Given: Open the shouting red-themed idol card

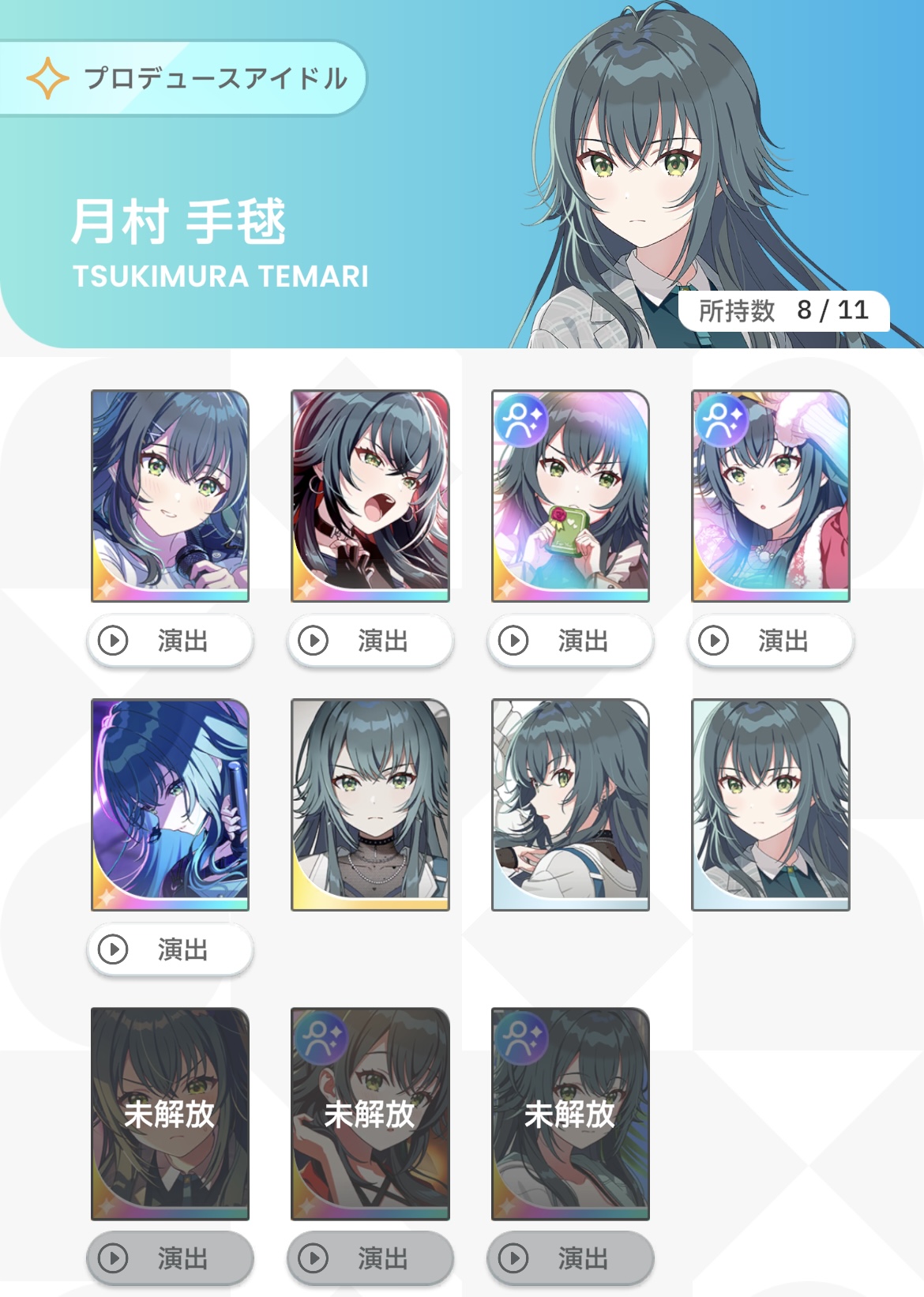Looking at the screenshot, I should coord(370,496).
